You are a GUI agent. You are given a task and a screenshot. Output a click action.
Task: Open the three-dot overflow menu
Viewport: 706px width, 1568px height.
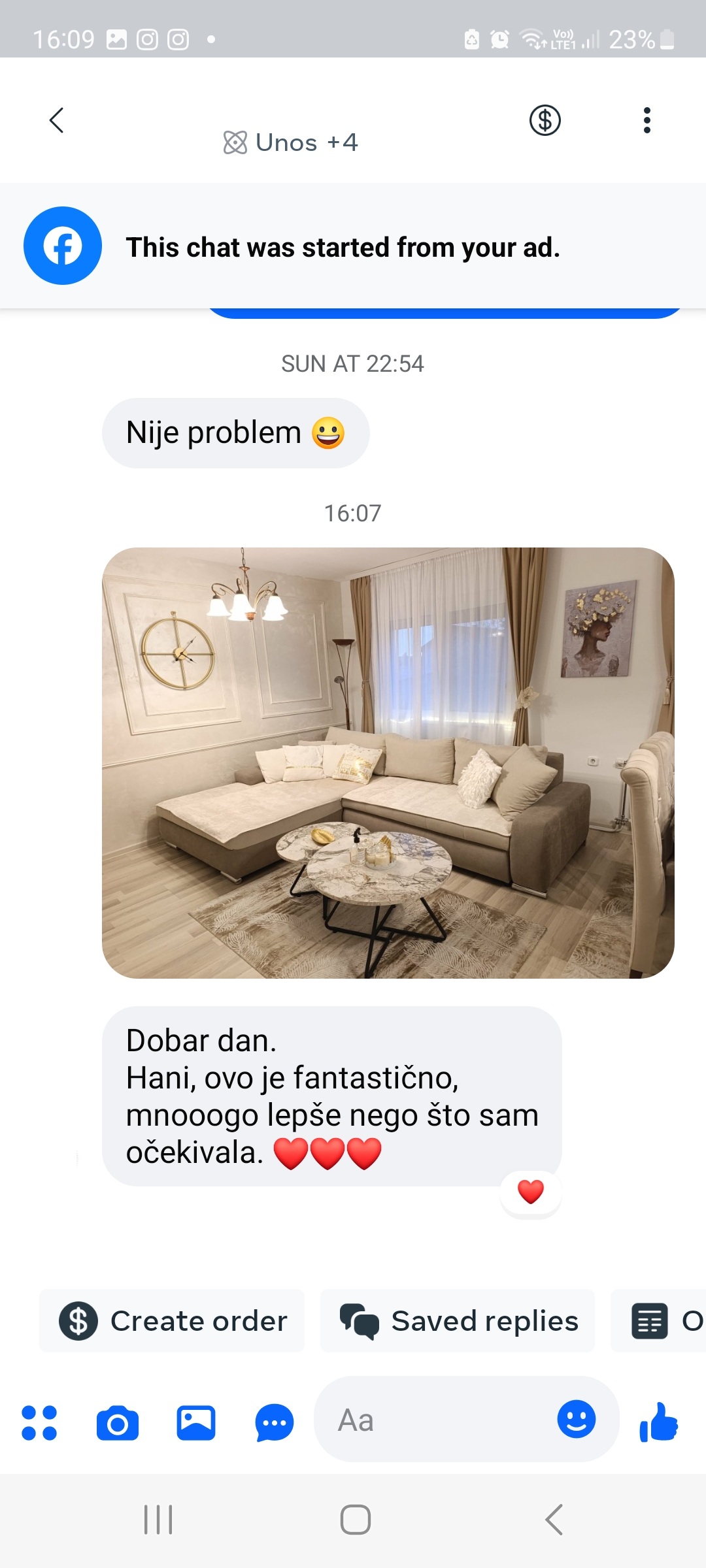pyautogui.click(x=647, y=120)
